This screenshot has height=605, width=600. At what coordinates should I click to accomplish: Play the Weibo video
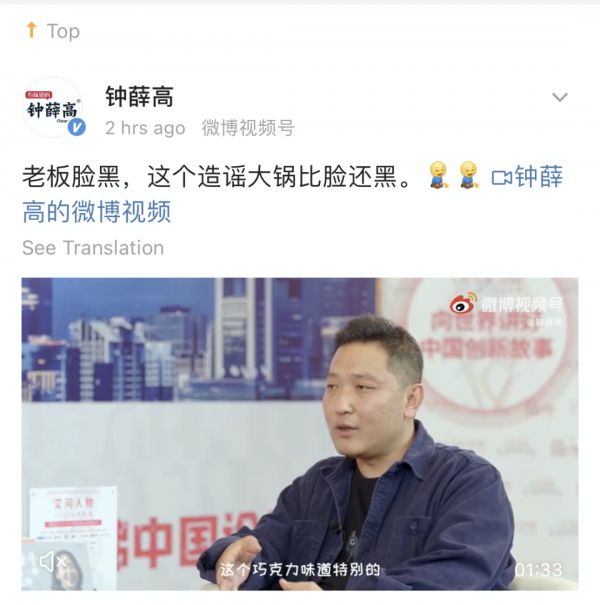coord(300,430)
